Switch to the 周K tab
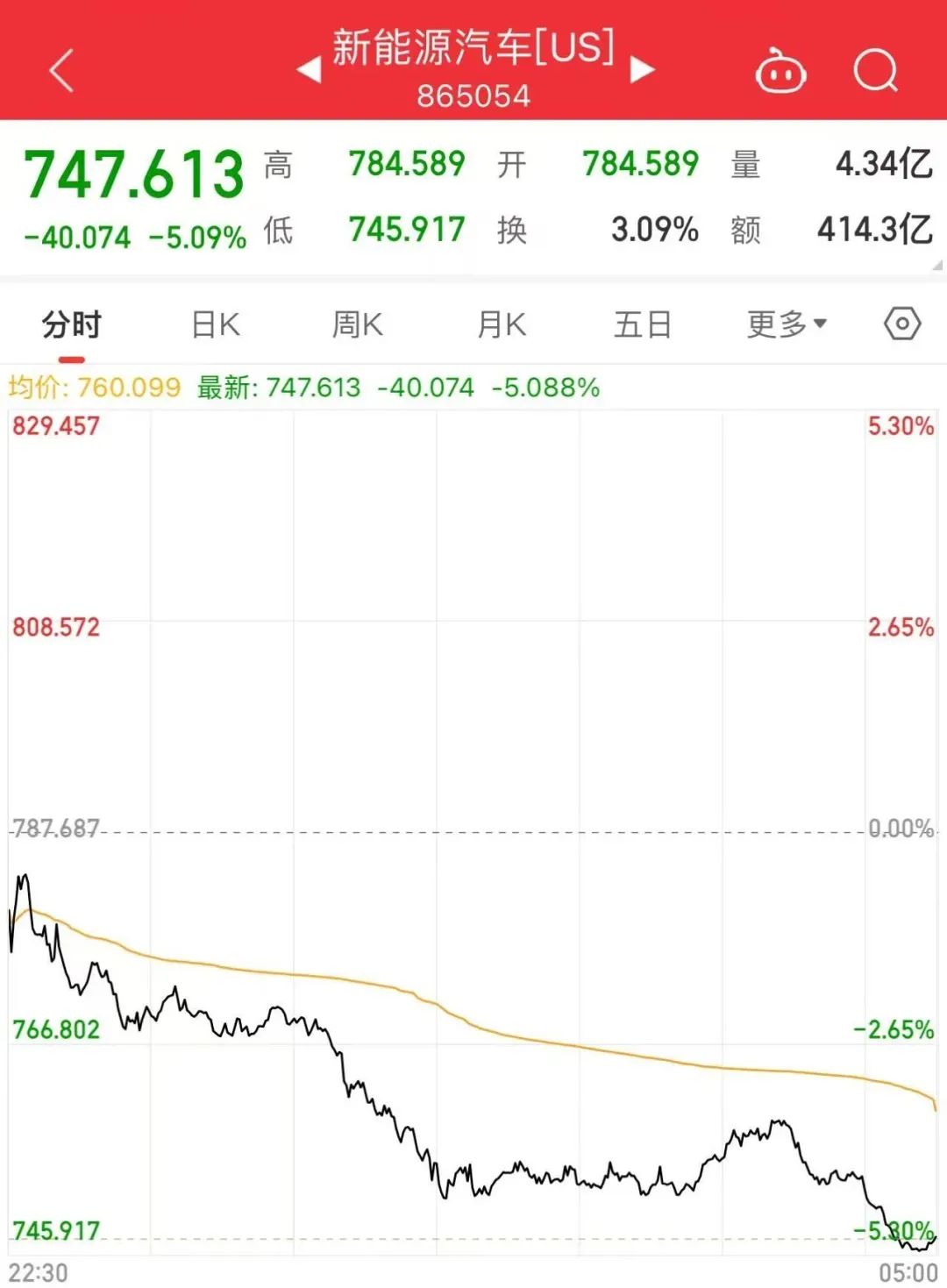Screen dimensions: 947x1288 [357, 325]
